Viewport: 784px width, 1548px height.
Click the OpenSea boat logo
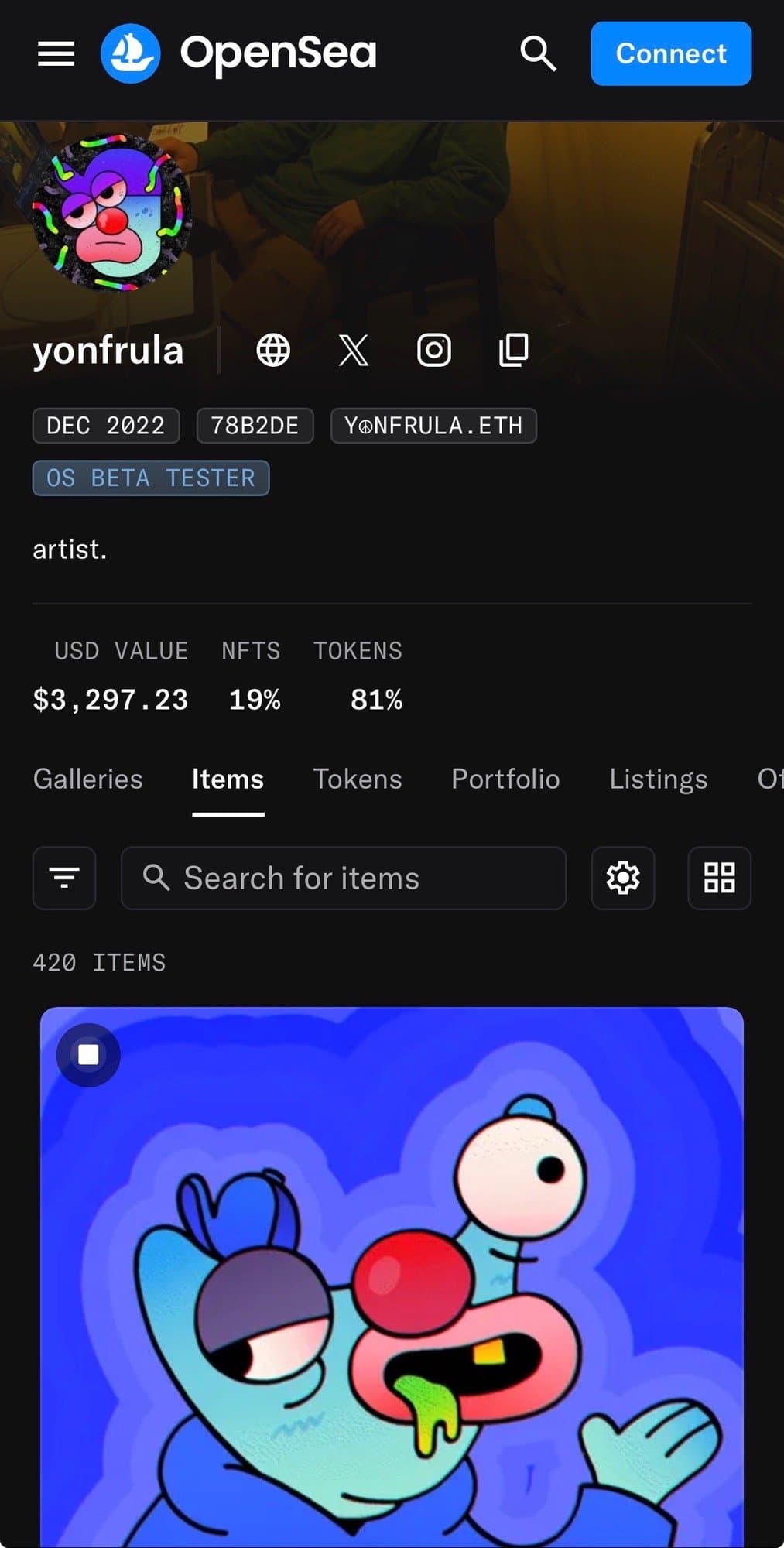click(132, 53)
